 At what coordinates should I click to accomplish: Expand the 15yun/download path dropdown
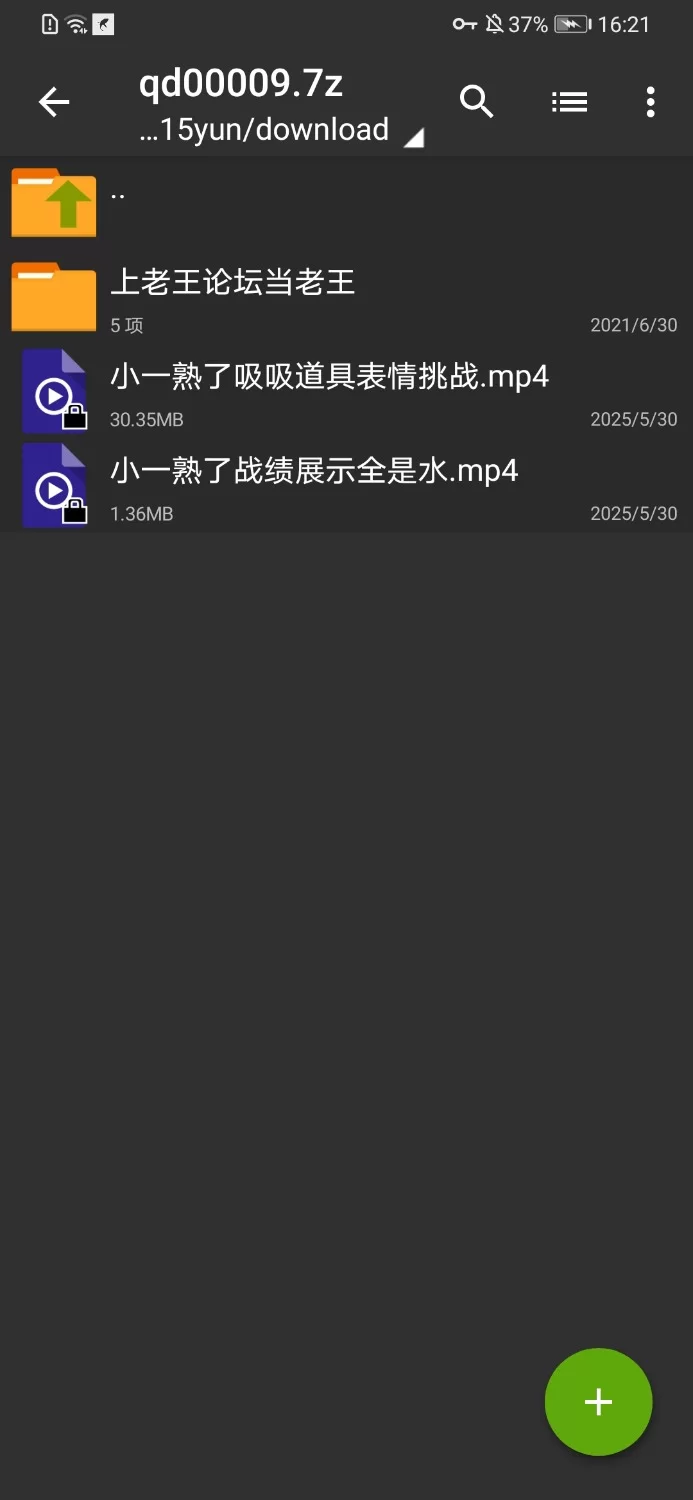tap(280, 131)
